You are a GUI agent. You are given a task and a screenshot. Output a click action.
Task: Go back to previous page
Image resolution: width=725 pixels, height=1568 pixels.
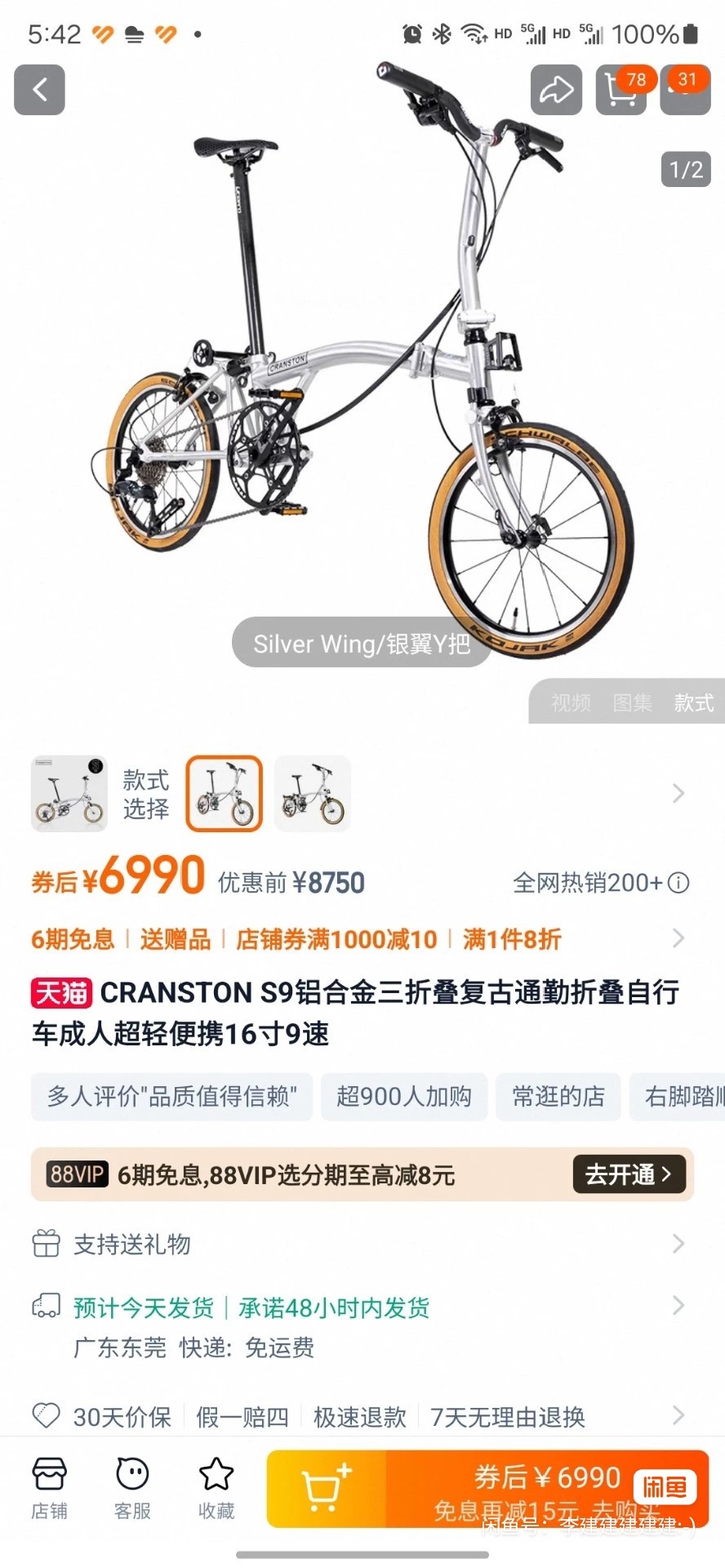click(39, 90)
